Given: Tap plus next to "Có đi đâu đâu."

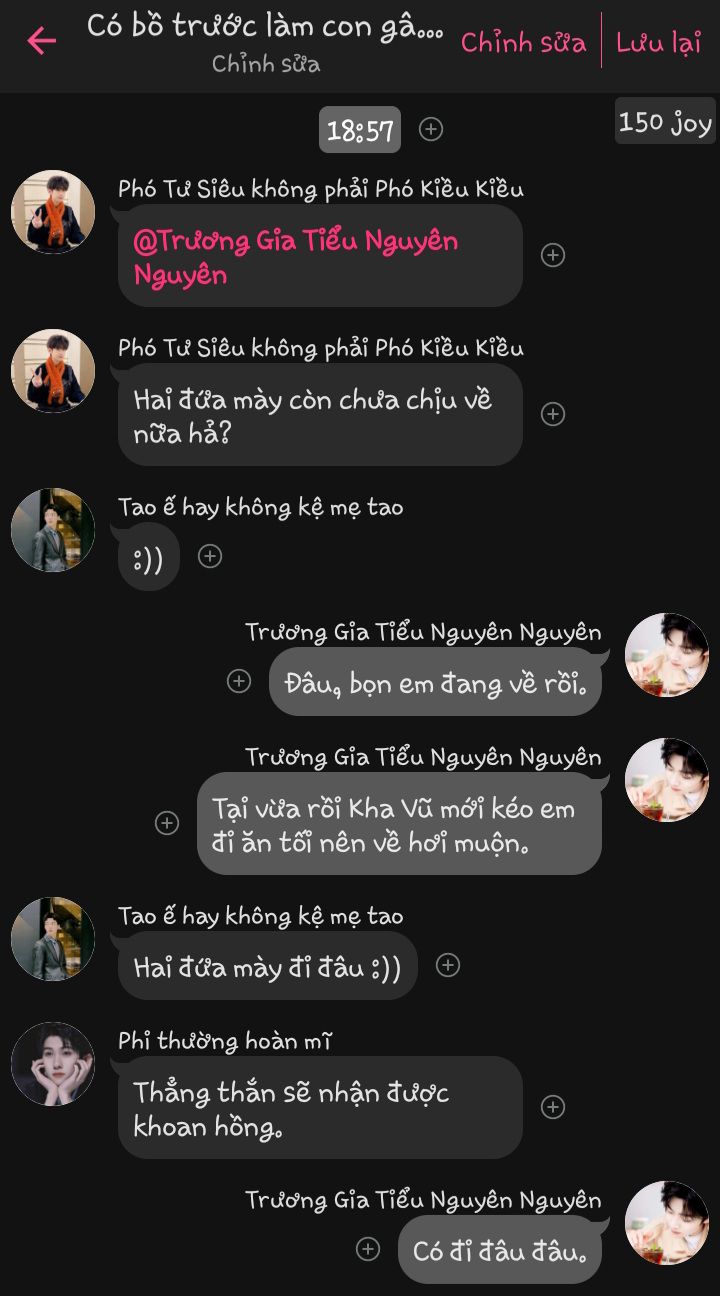Looking at the screenshot, I should tap(368, 1249).
